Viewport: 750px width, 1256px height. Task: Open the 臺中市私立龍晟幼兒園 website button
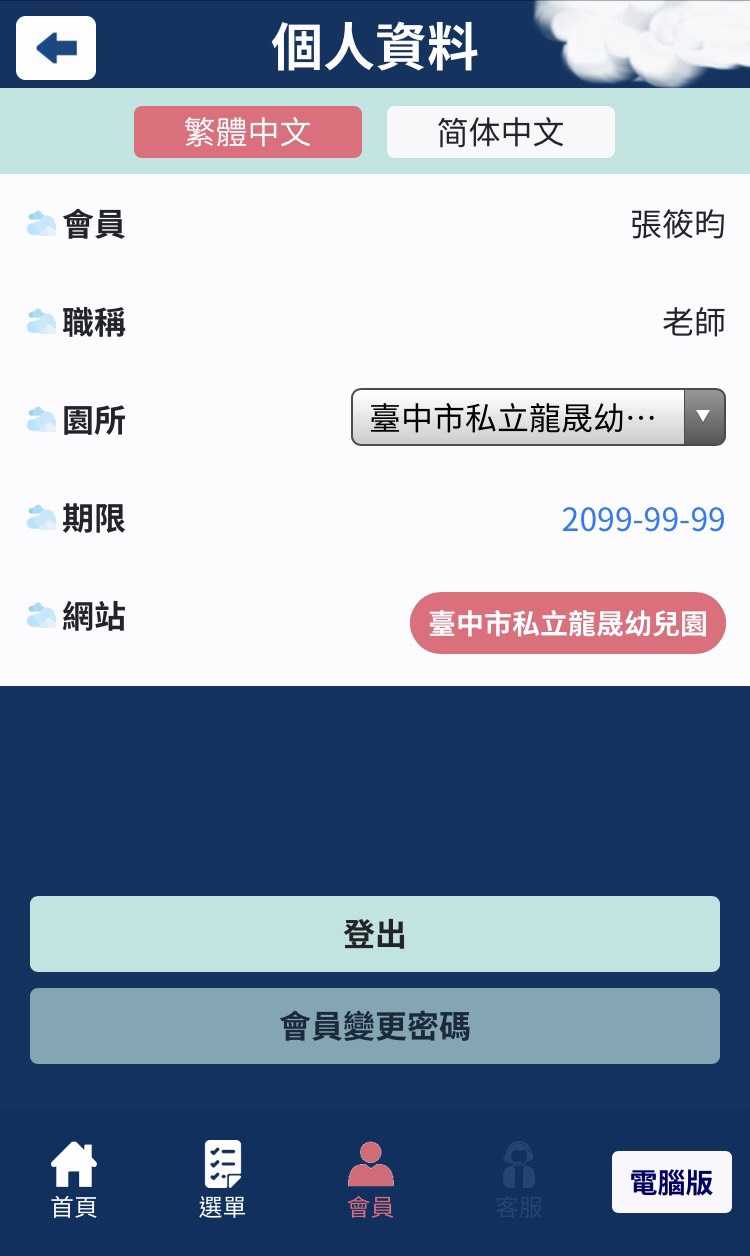(x=567, y=624)
